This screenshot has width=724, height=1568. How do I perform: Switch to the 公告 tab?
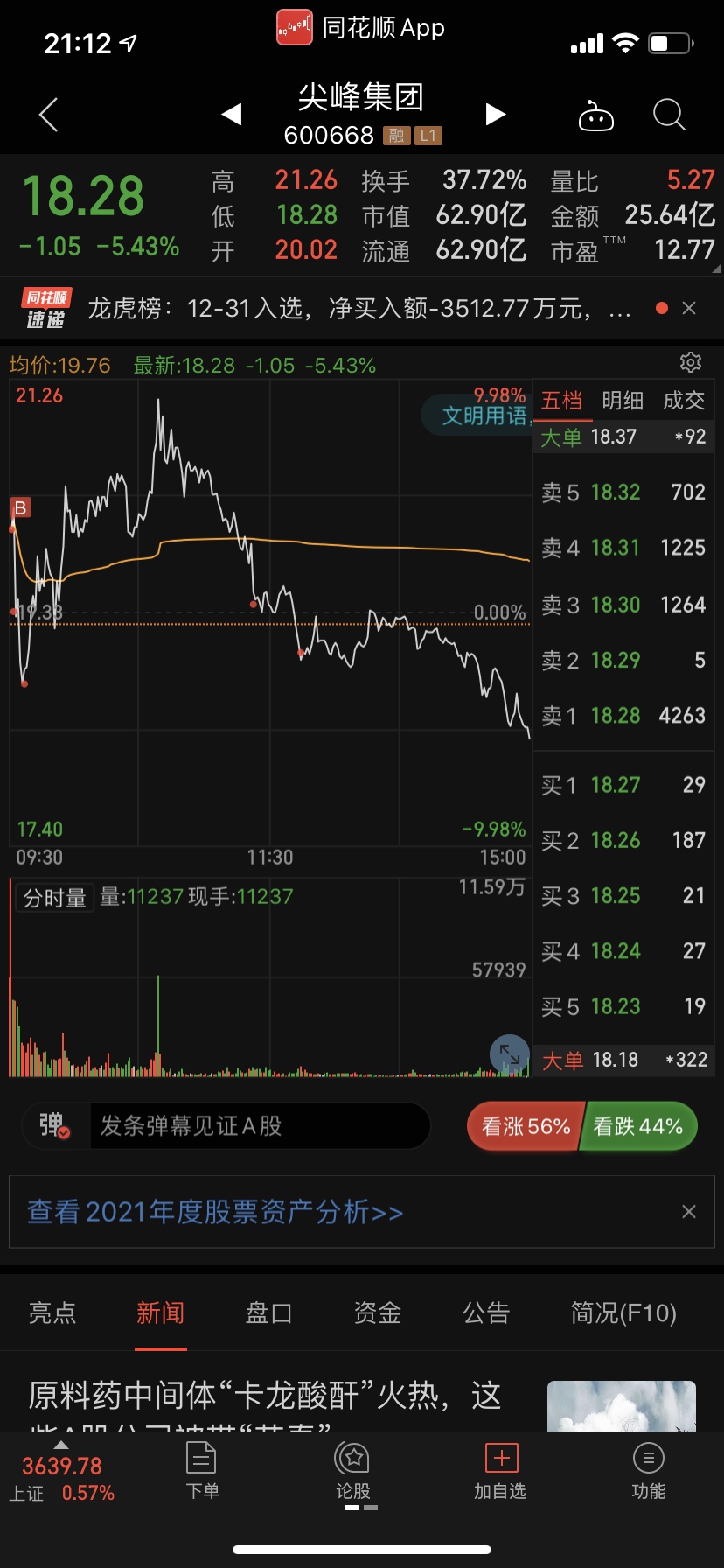(486, 1312)
